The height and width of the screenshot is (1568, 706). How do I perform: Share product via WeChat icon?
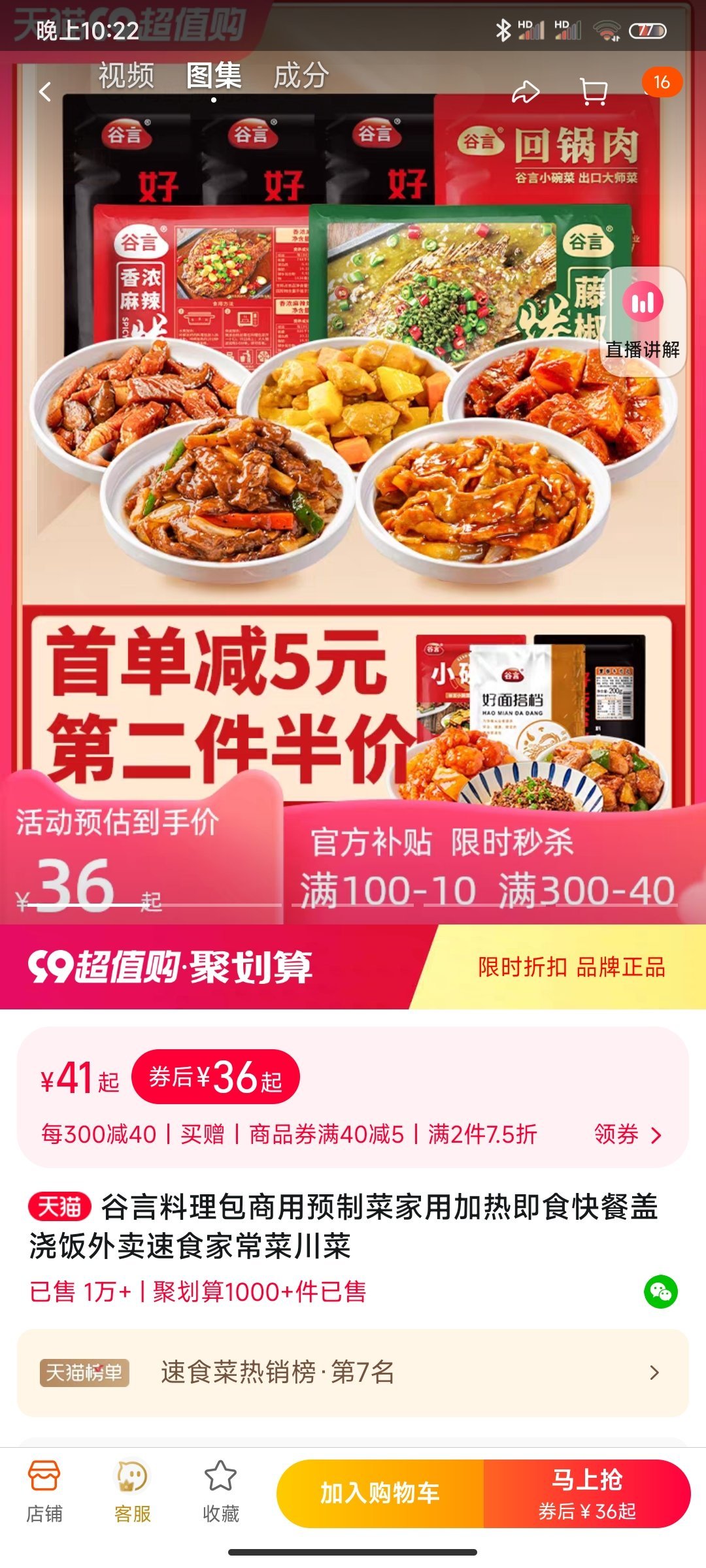pyautogui.click(x=660, y=1292)
